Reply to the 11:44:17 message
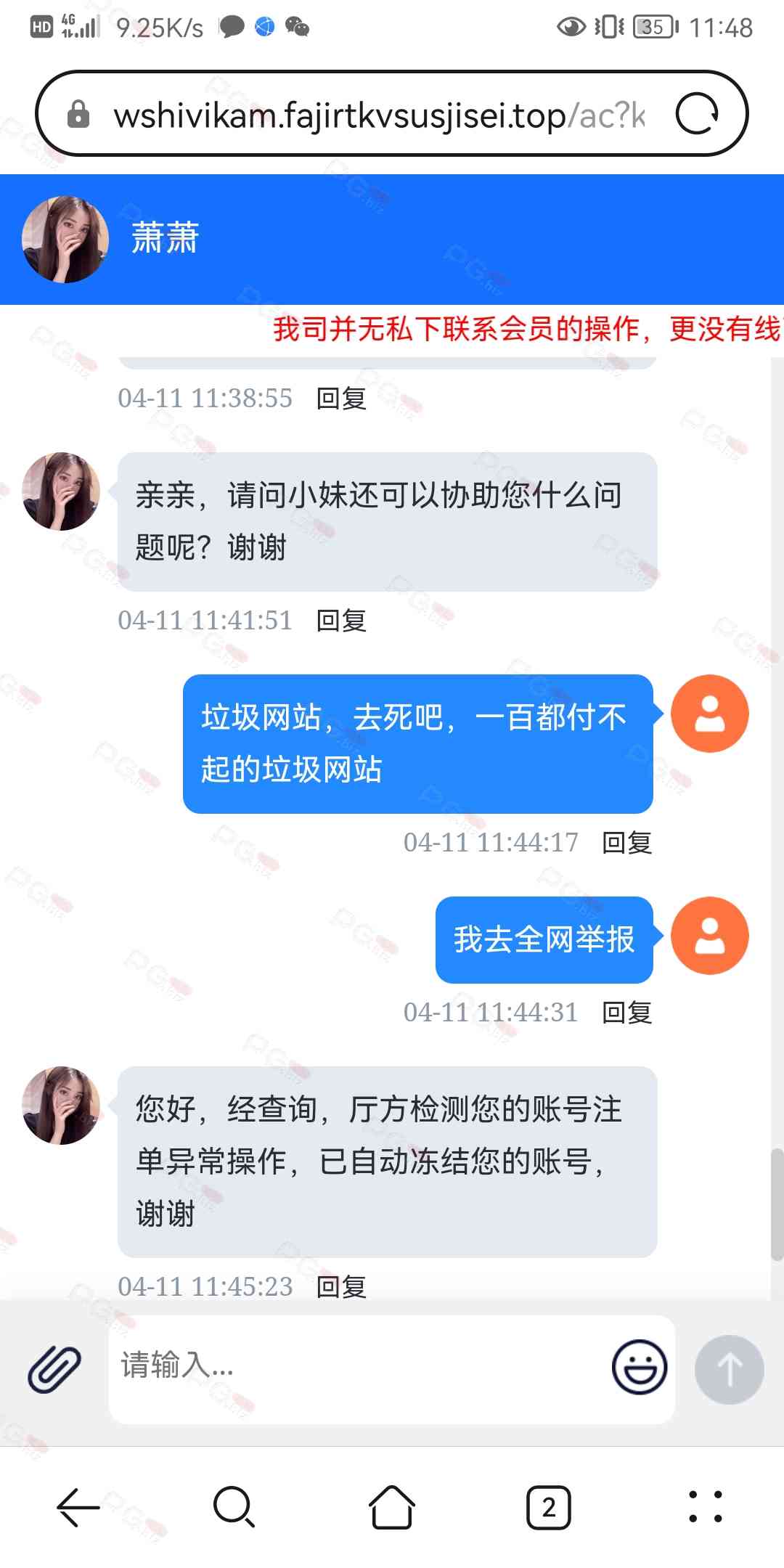This screenshot has height=1568, width=784. click(627, 843)
